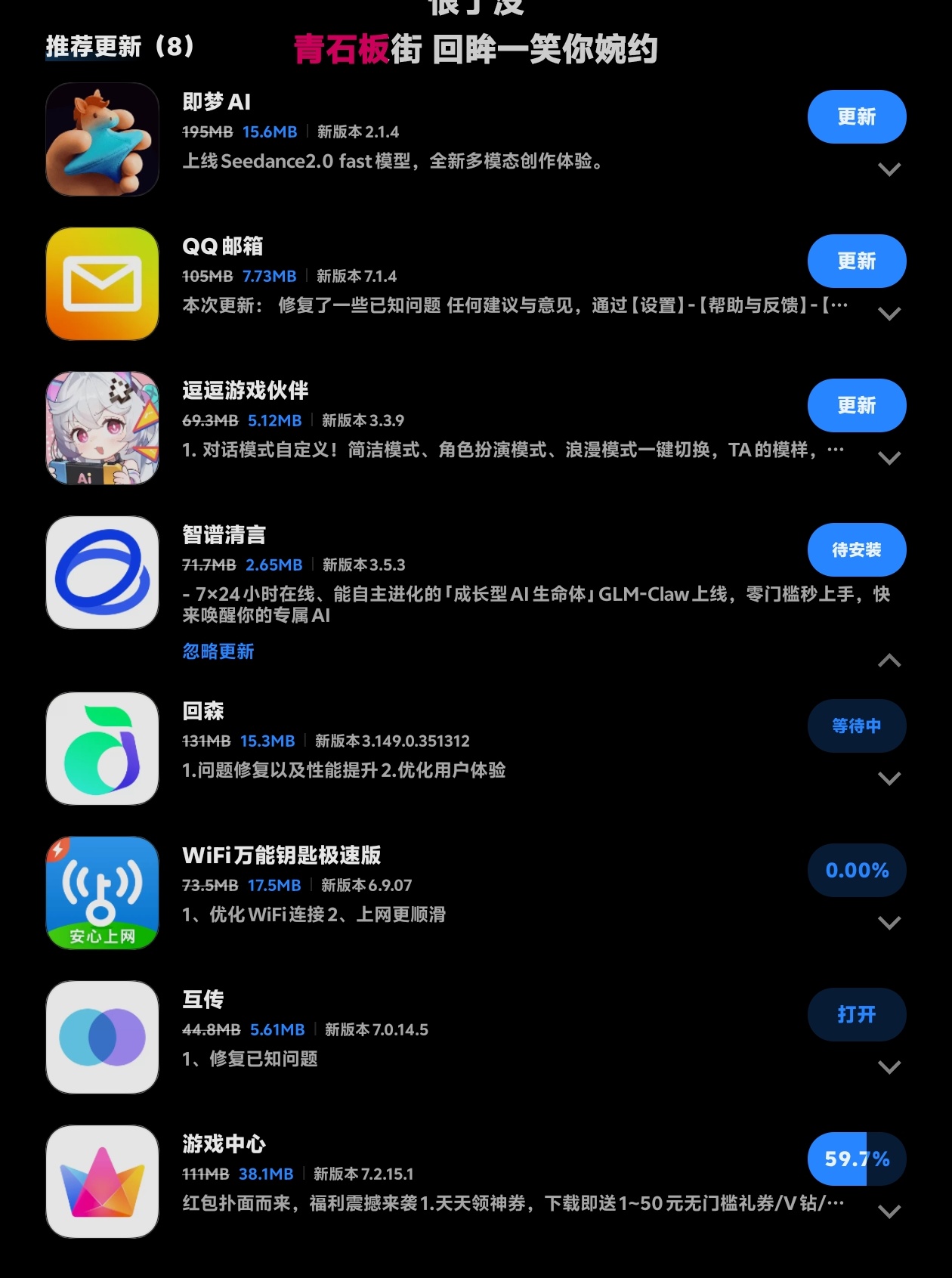Expand 互传 update notes
This screenshot has height=1278, width=952.
(889, 1067)
